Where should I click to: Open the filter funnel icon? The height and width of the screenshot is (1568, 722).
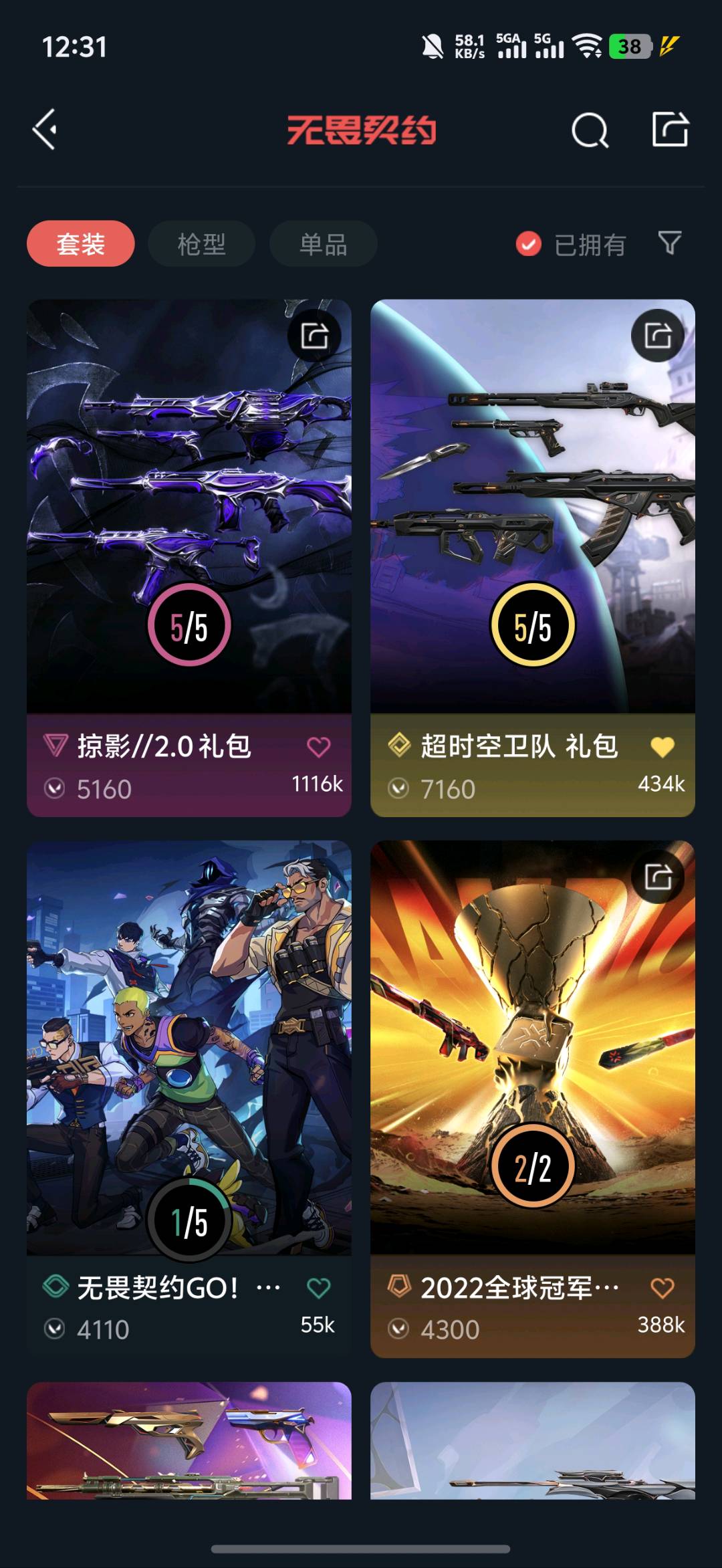coord(669,243)
